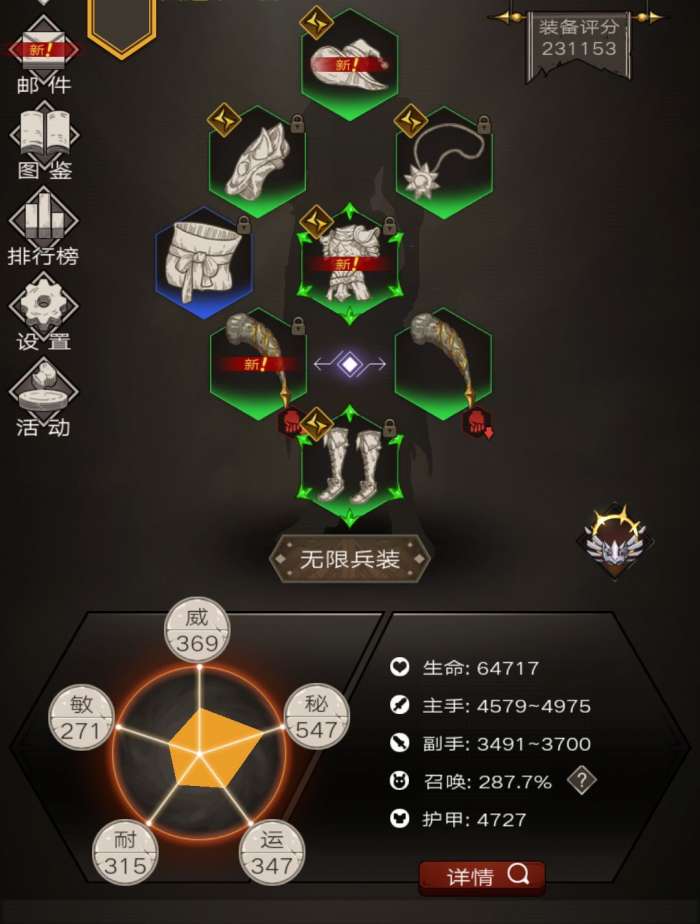The height and width of the screenshot is (924, 700).
Task: Select the boots equipment slot
Action: (x=349, y=465)
